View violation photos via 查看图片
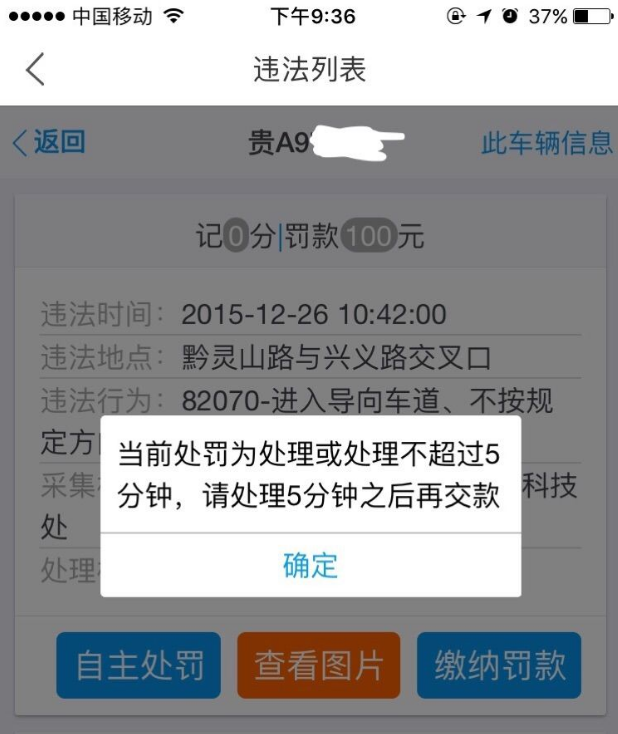Viewport: 618px width, 734px height. pyautogui.click(x=318, y=665)
